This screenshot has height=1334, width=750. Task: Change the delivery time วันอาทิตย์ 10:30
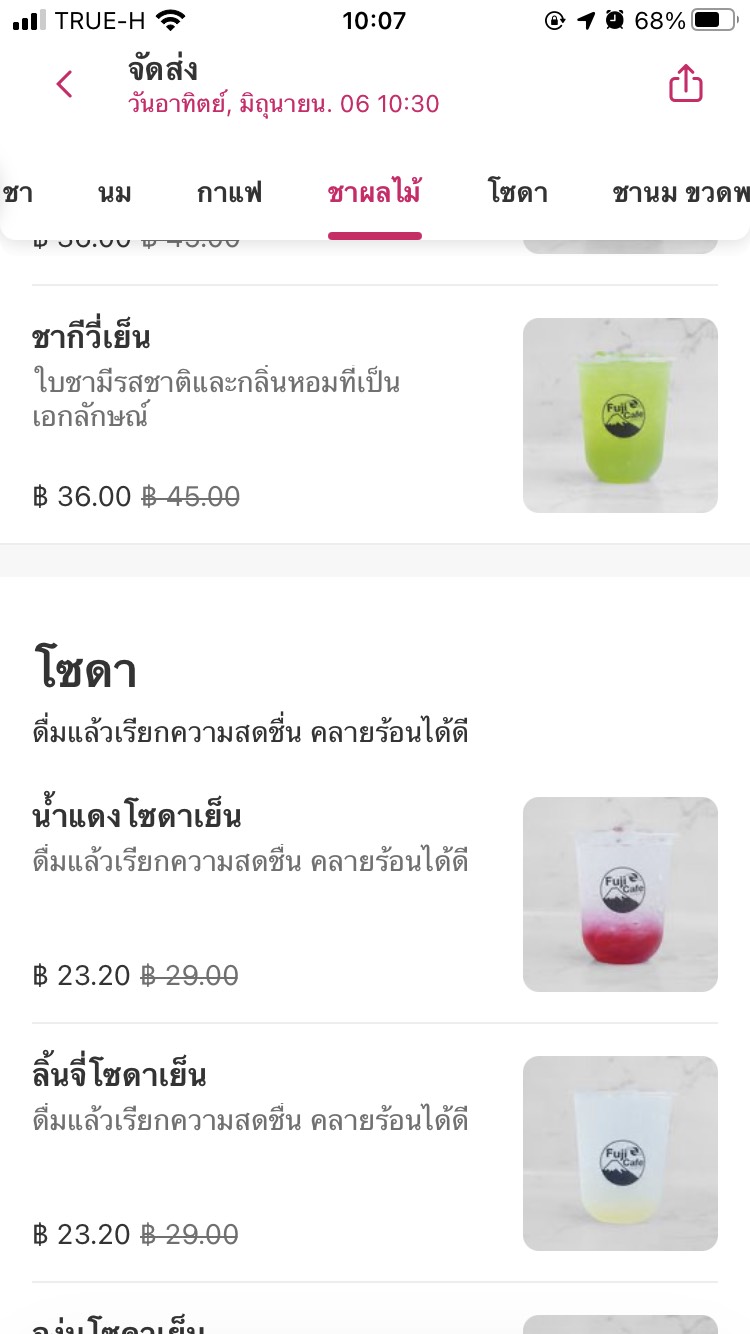[283, 104]
